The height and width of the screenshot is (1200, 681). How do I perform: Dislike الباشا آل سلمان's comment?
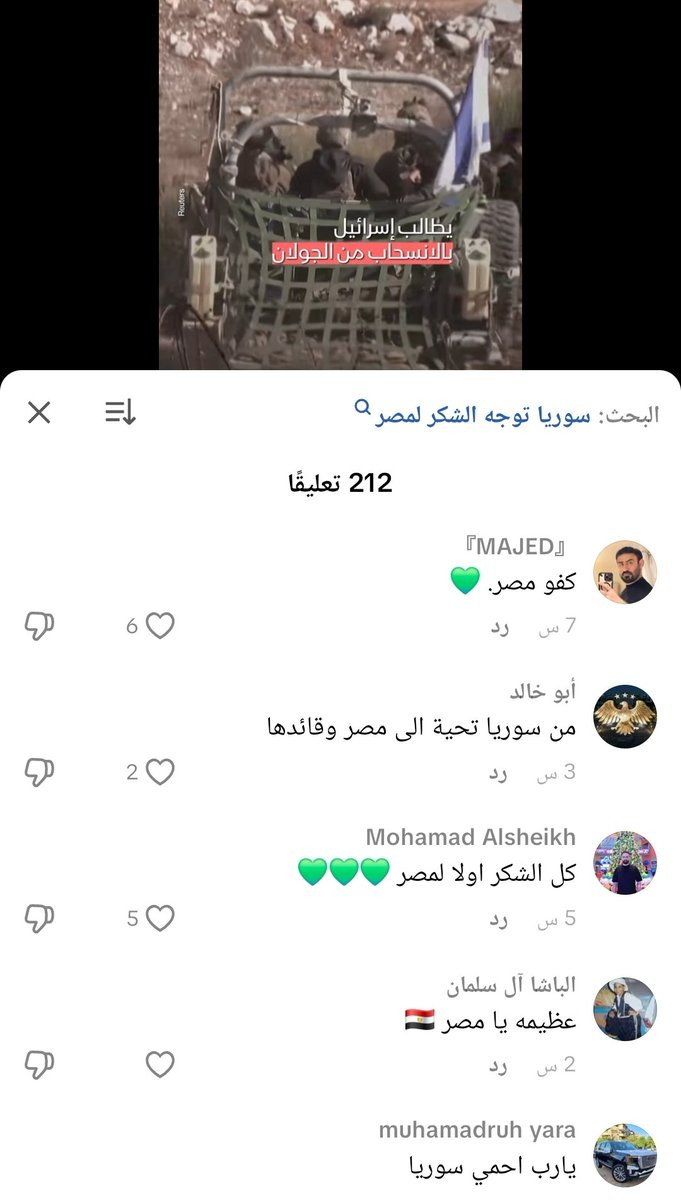coord(38,1065)
